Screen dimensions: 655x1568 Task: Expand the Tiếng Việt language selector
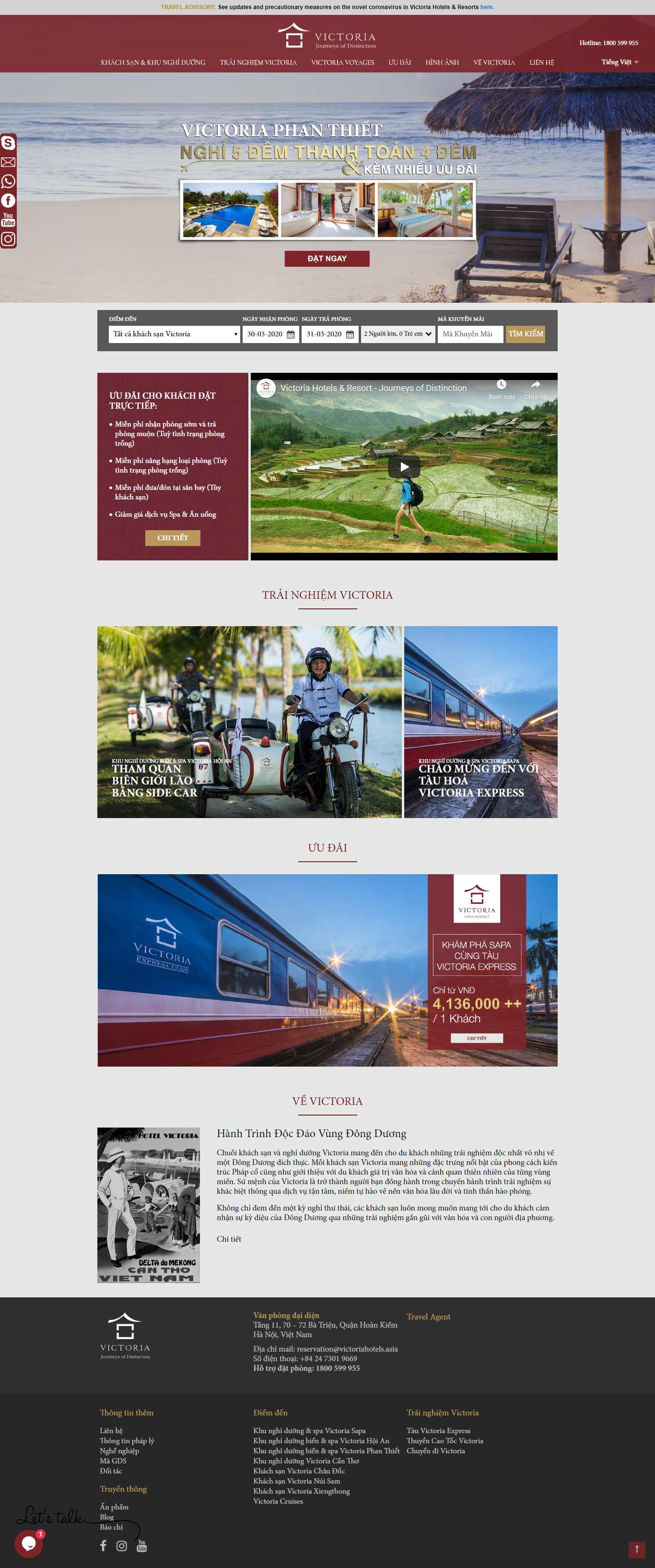pos(619,62)
